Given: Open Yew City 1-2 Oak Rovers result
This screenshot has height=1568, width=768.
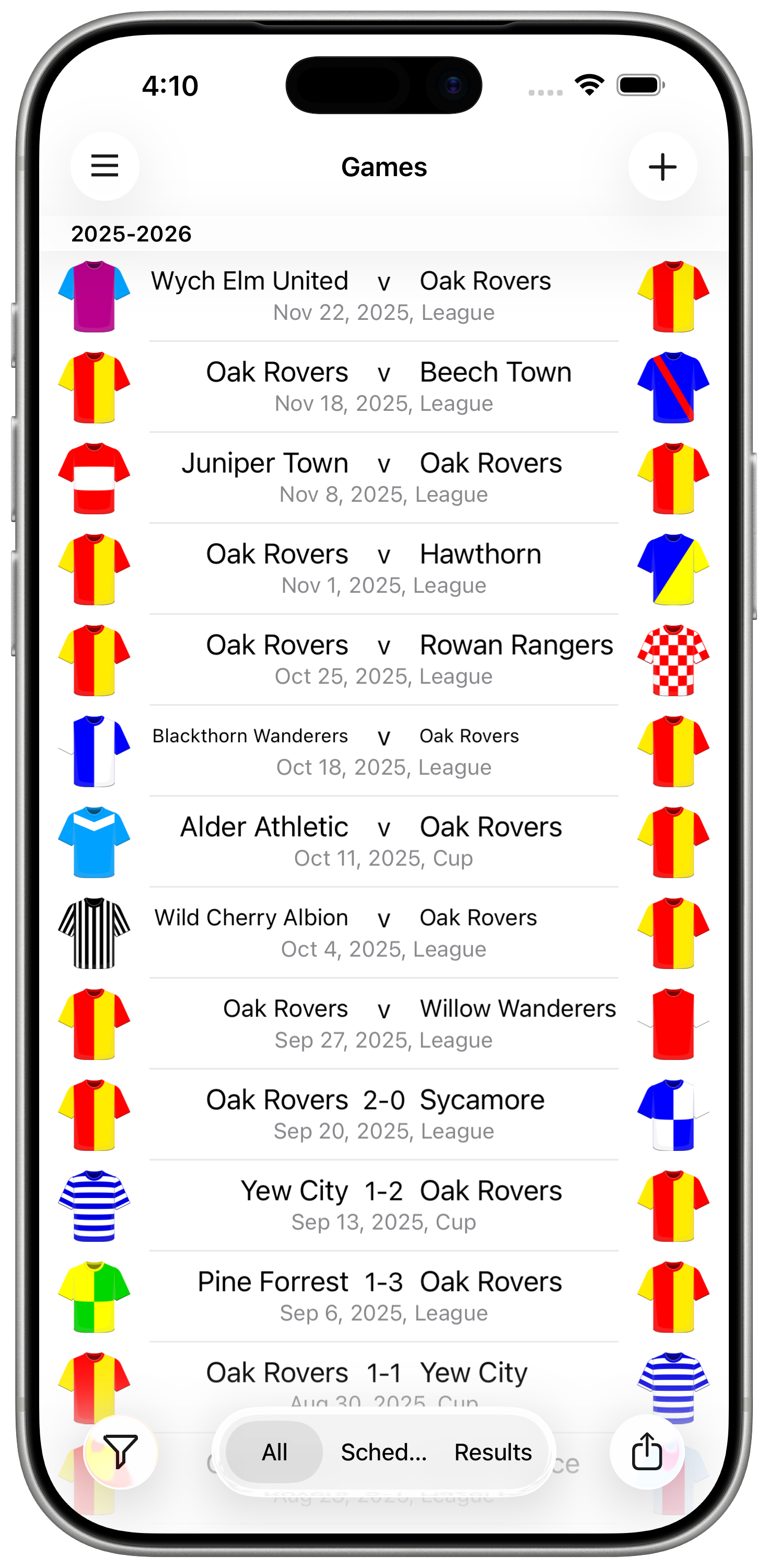Looking at the screenshot, I should (383, 1205).
